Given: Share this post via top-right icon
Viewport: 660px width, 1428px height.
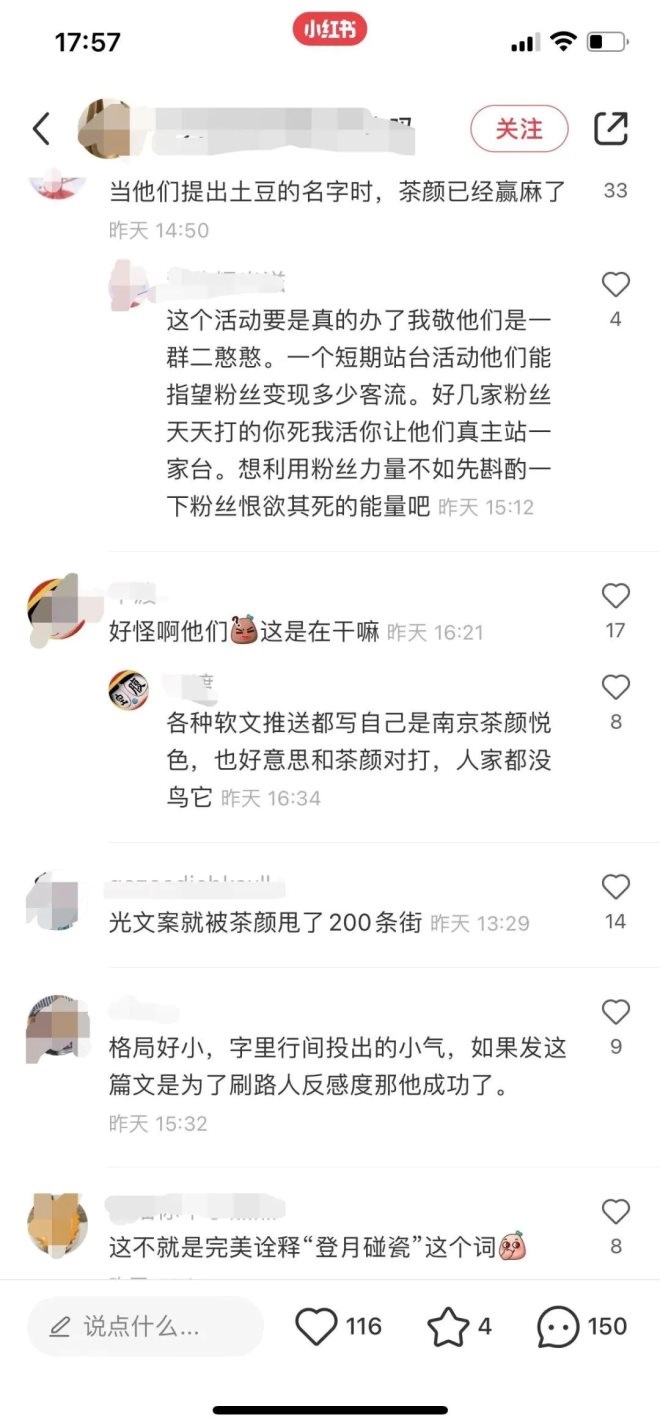Looking at the screenshot, I should (611, 129).
